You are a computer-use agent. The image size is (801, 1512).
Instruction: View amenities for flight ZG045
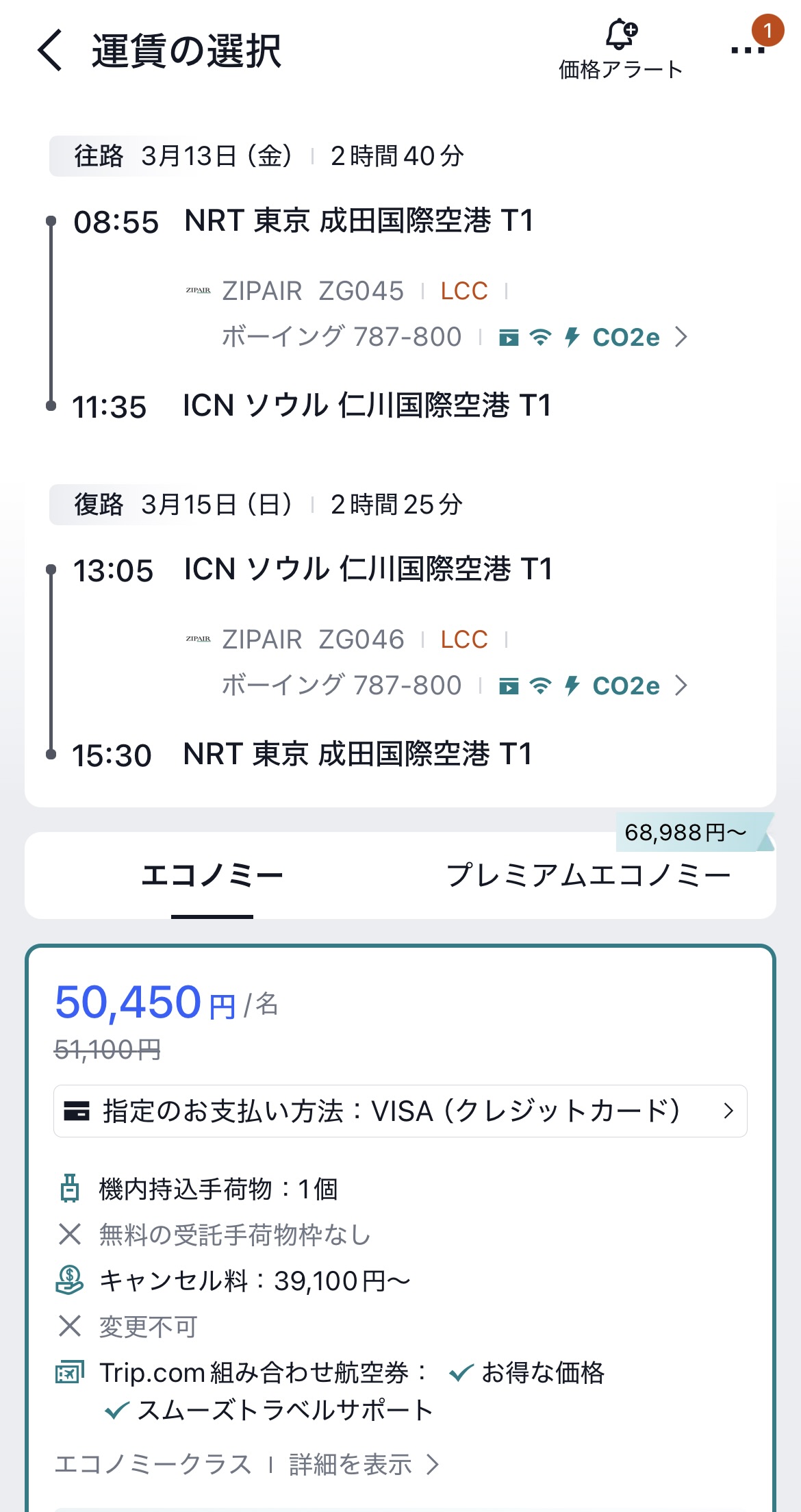(x=593, y=337)
